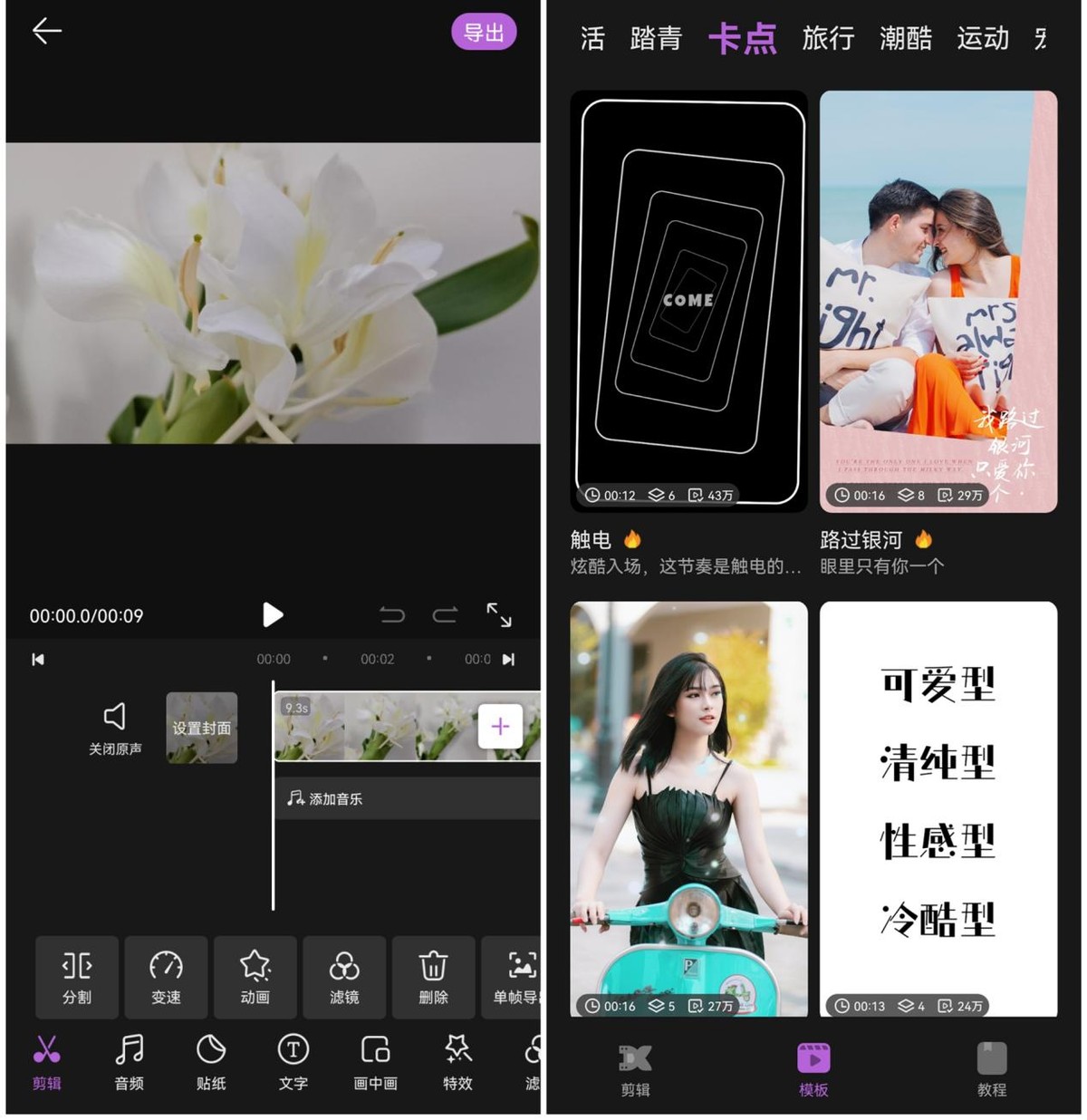Undo the last edit
Screen dimensions: 1087x1120
pos(392,615)
